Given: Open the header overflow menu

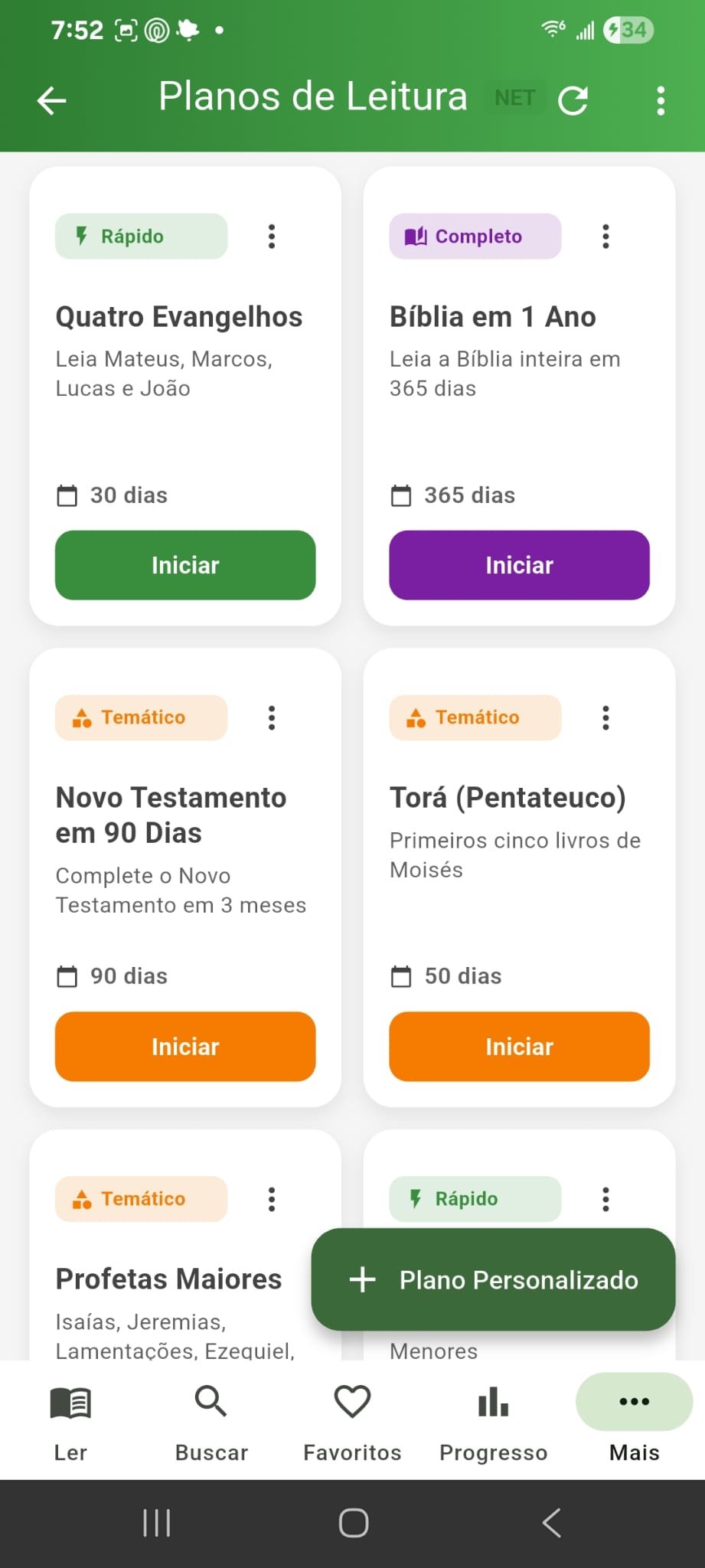Looking at the screenshot, I should 660,100.
